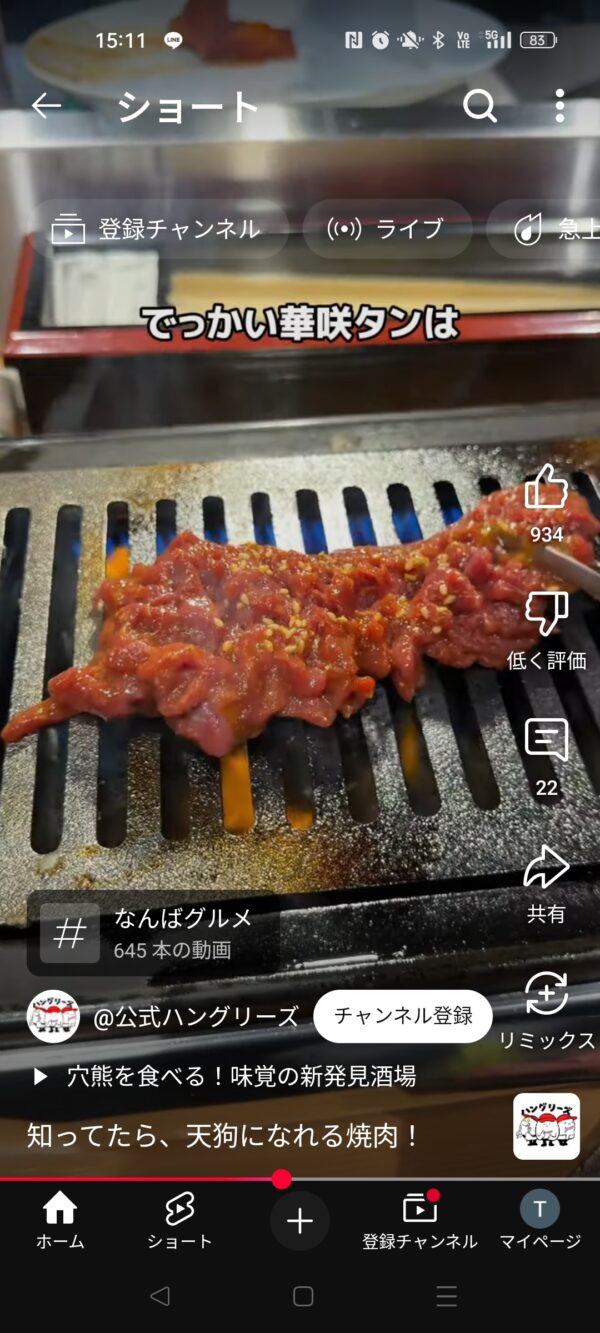Screen dimensions: 600x1333
Task: Open the マイページ tab
Action: (540, 1221)
